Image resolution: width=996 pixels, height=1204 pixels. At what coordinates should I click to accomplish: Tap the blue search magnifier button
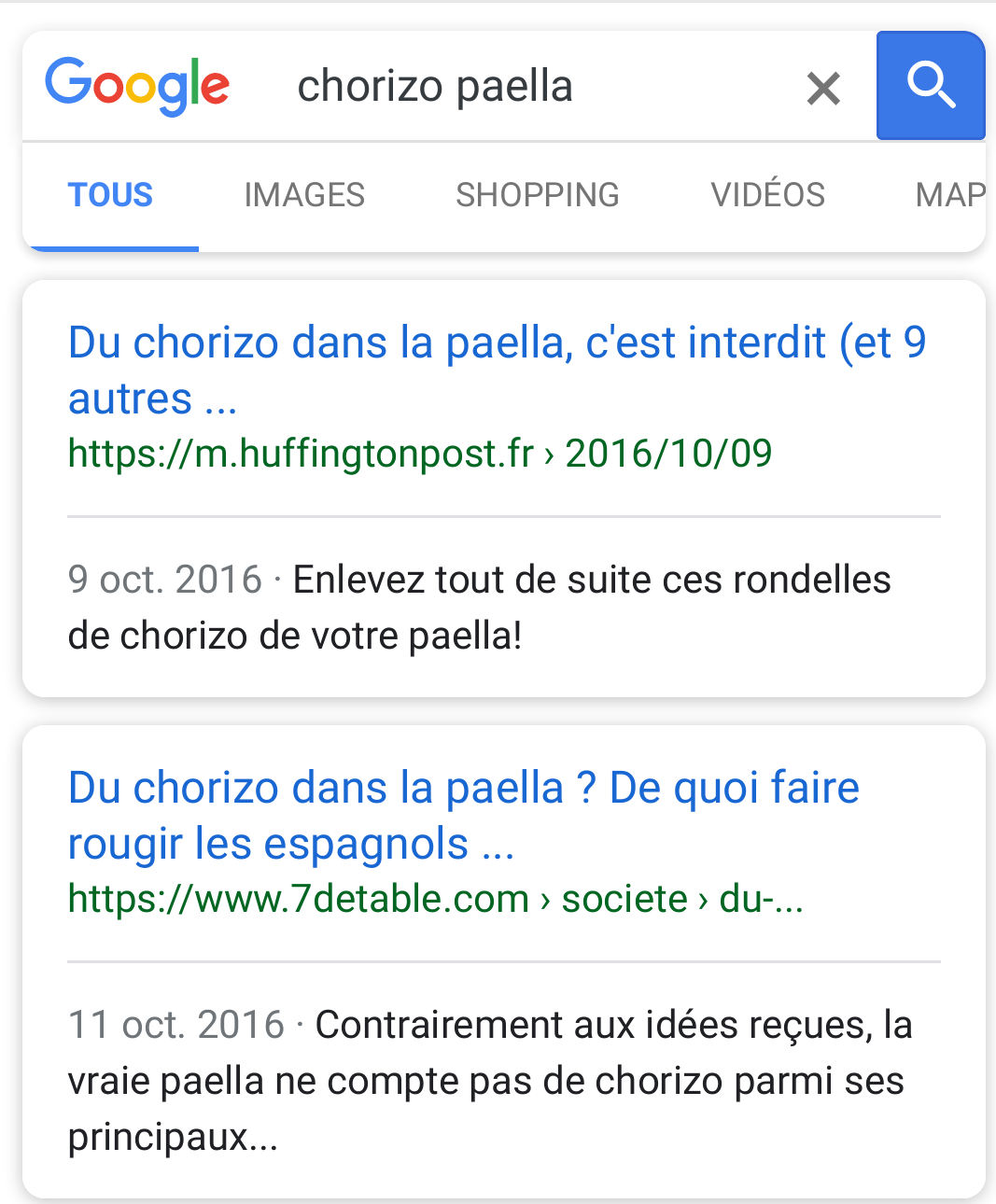click(x=930, y=86)
